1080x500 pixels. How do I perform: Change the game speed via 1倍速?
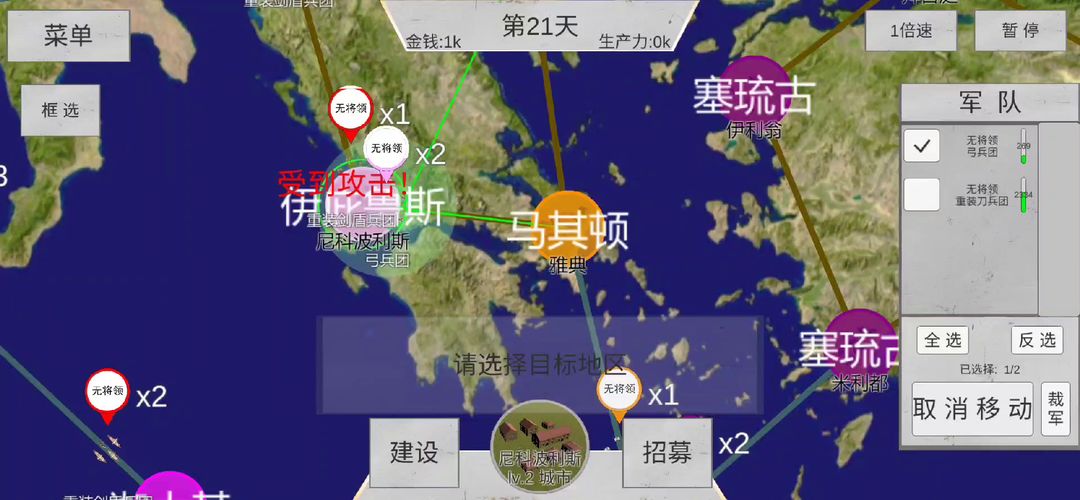911,31
